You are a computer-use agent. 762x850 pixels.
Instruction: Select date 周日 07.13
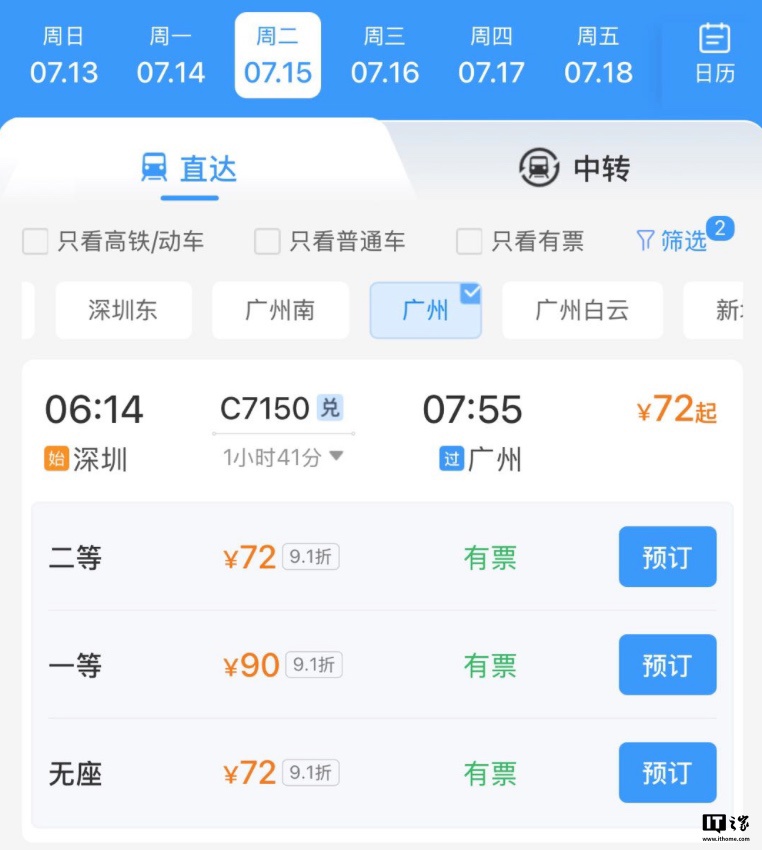pos(63,56)
